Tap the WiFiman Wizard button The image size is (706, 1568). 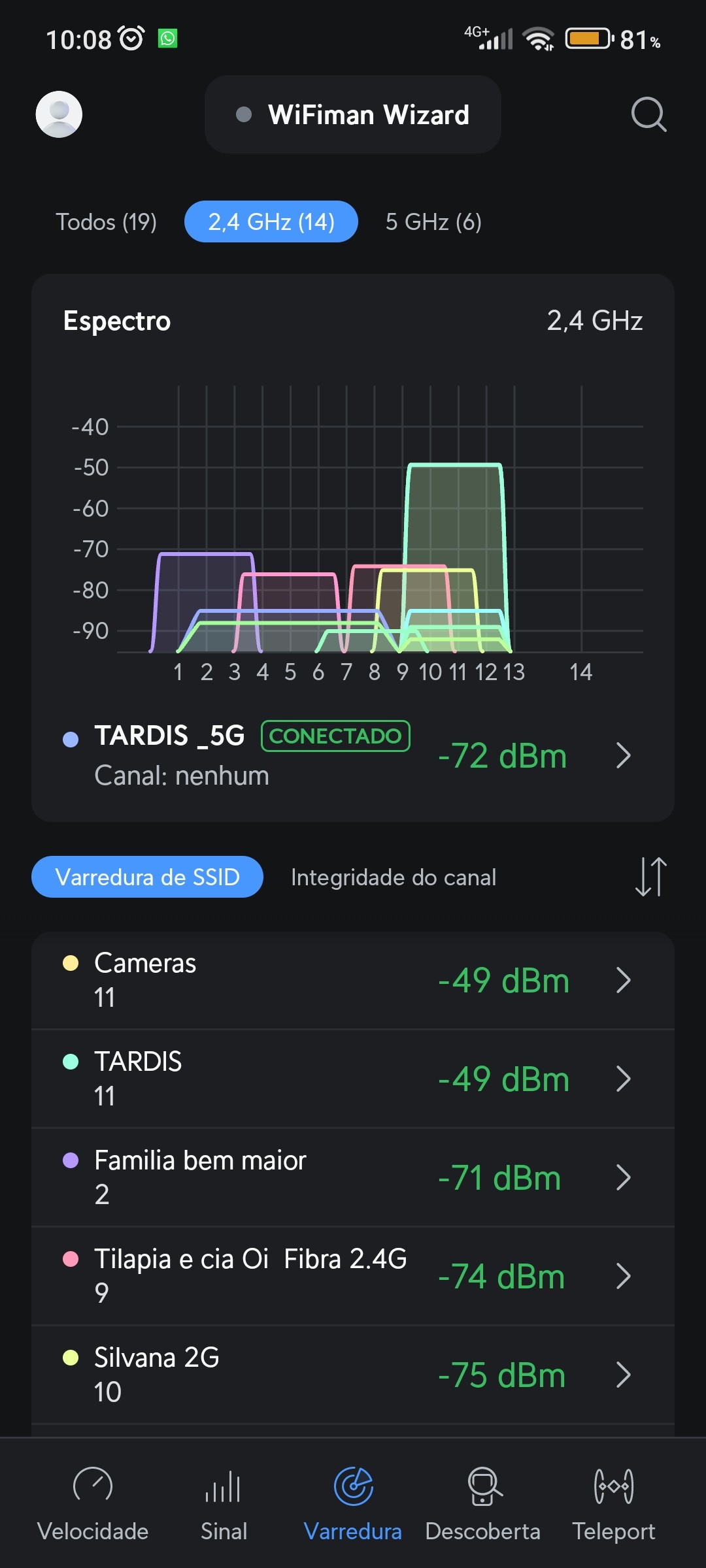pyautogui.click(x=353, y=114)
